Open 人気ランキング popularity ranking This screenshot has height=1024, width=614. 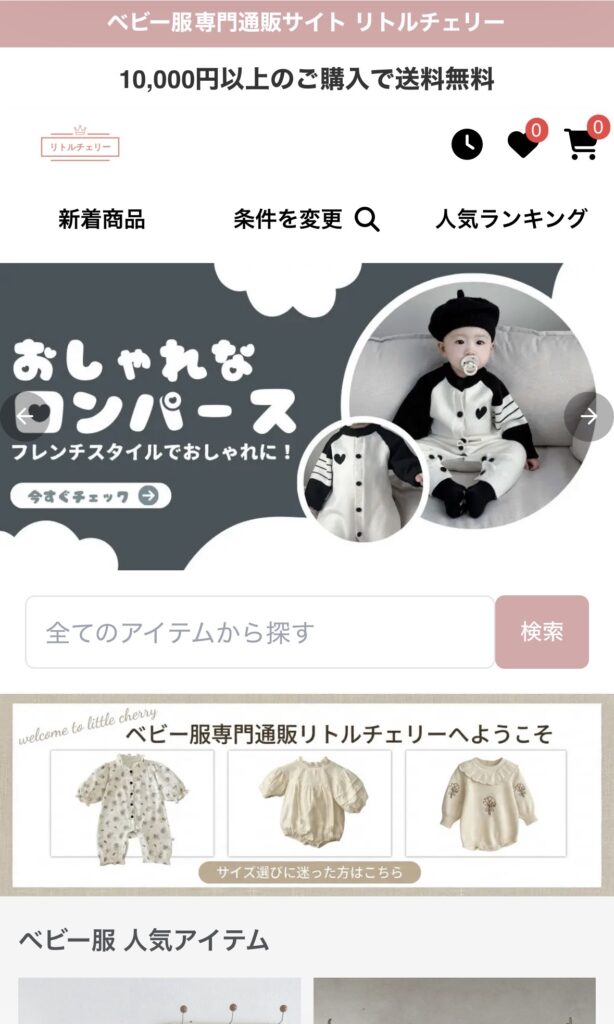511,219
